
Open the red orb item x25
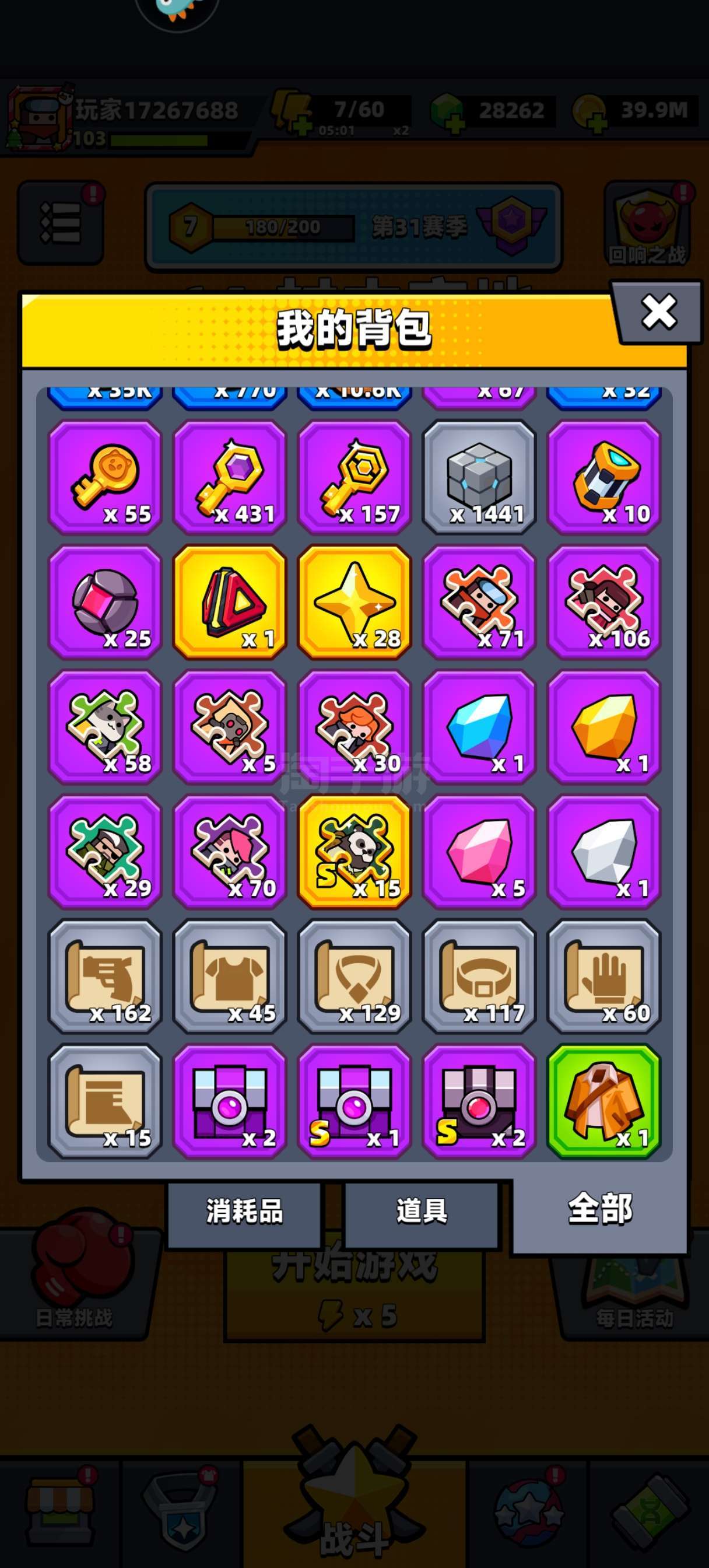coord(105,602)
